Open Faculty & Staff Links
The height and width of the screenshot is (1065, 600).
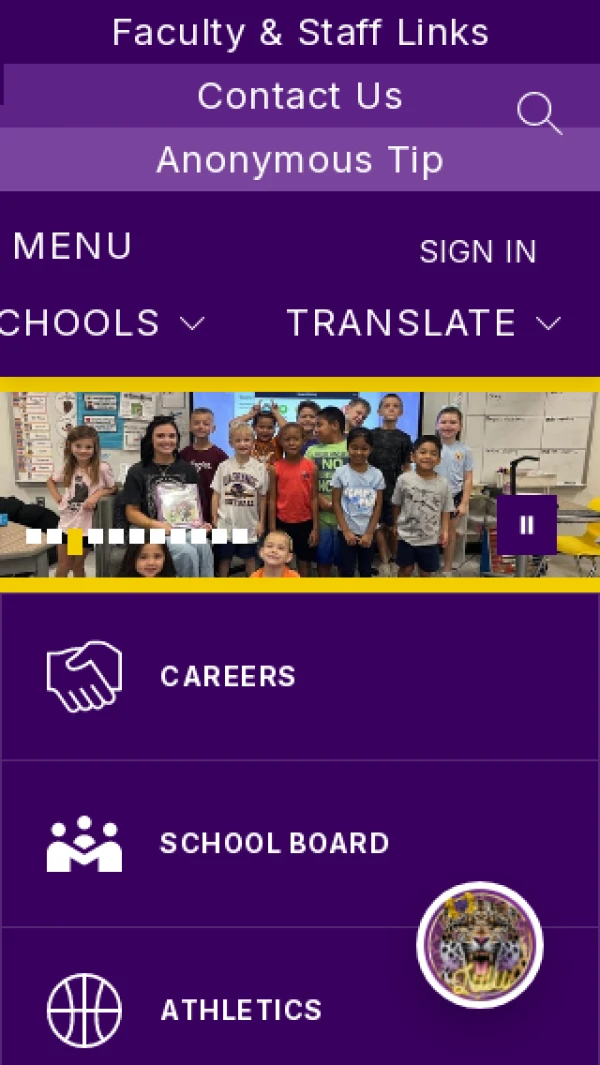(300, 32)
